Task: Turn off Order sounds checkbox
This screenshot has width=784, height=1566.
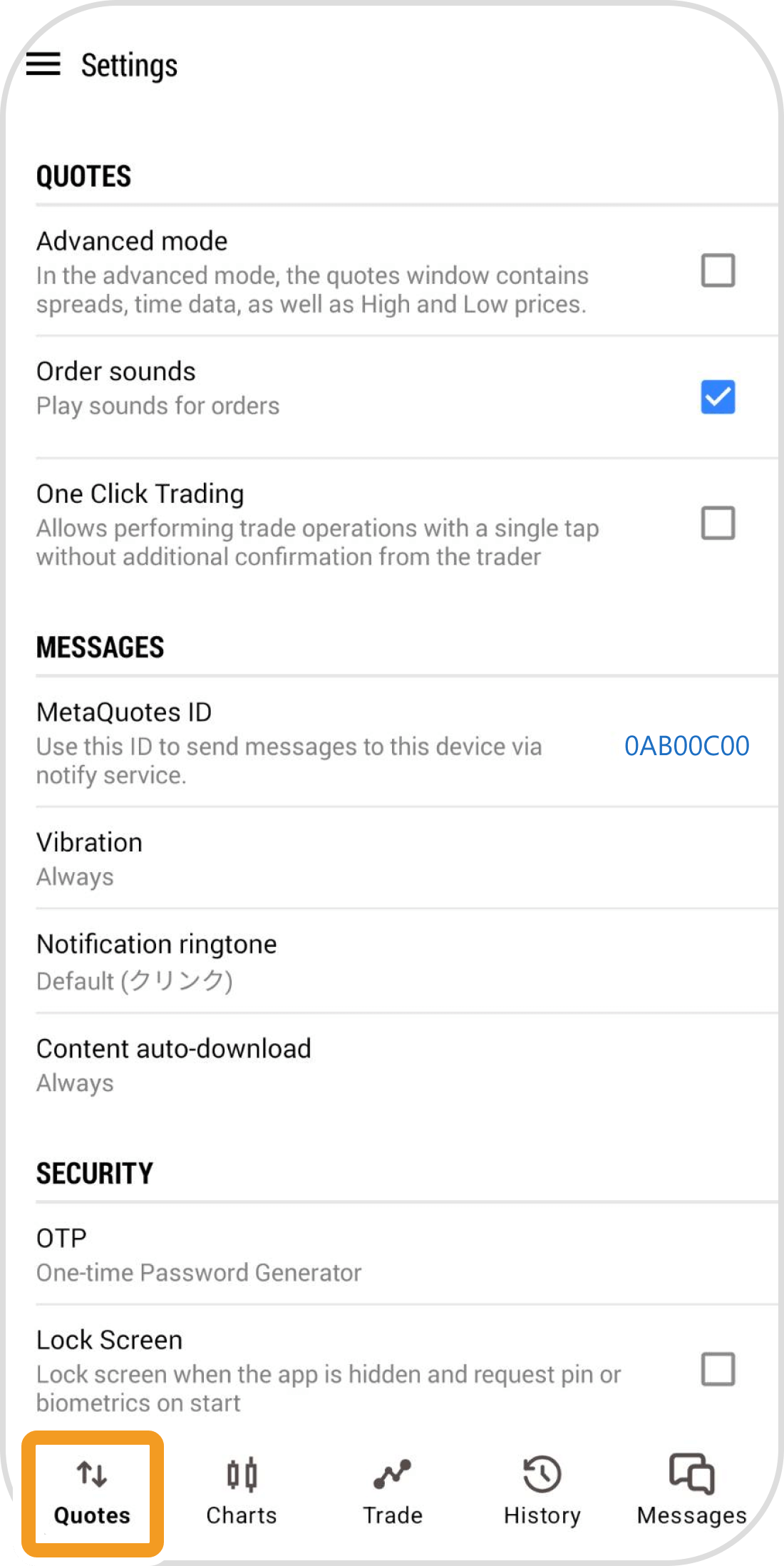Action: [718, 397]
